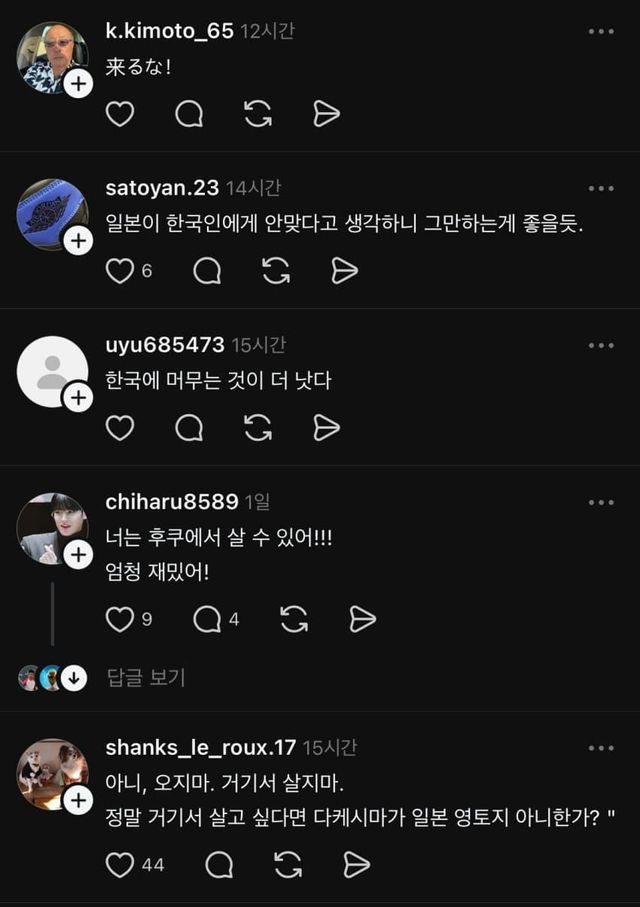The height and width of the screenshot is (907, 640).
Task: Repost chiharu8589's comment
Action: 294,619
